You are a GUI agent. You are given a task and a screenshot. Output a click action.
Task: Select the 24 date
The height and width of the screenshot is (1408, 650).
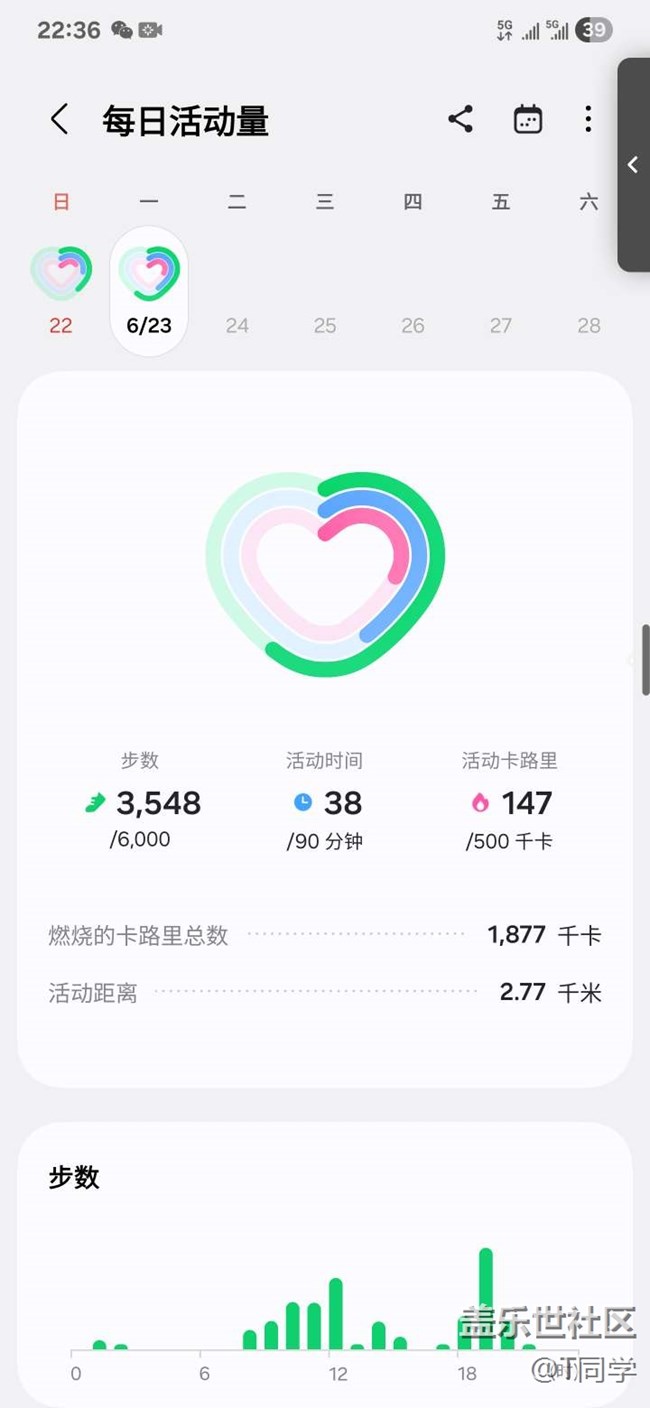point(237,325)
